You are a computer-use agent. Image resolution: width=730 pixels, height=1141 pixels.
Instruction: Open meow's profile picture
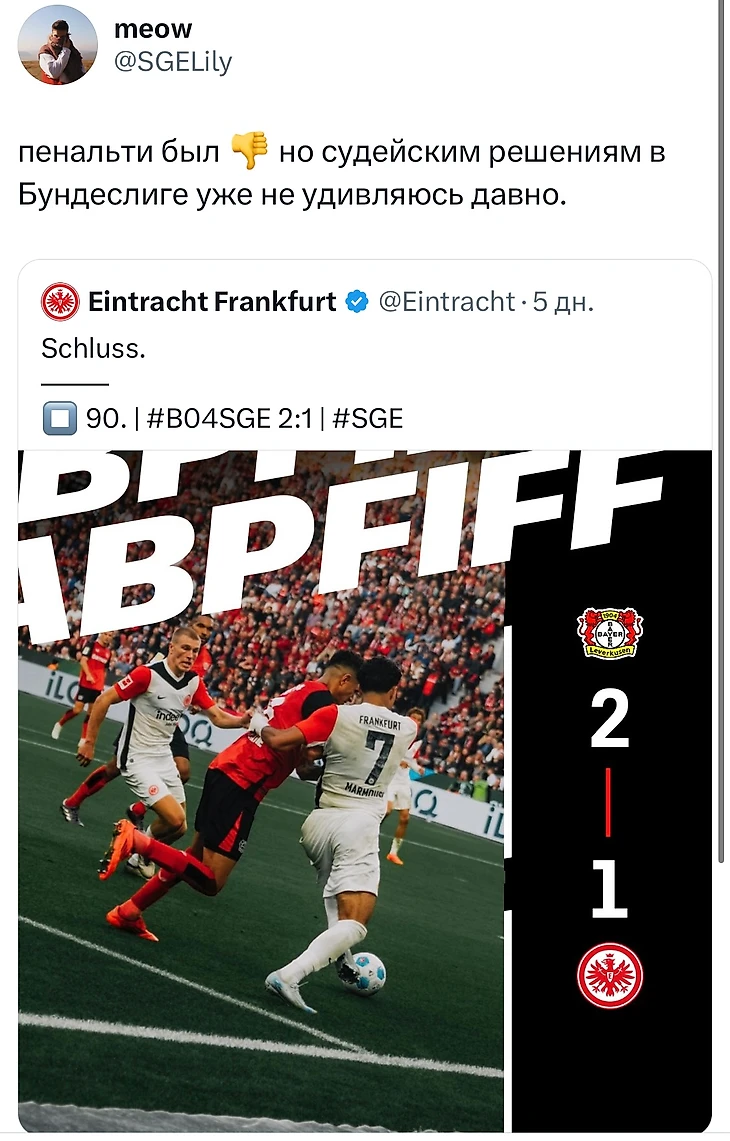[x=58, y=44]
